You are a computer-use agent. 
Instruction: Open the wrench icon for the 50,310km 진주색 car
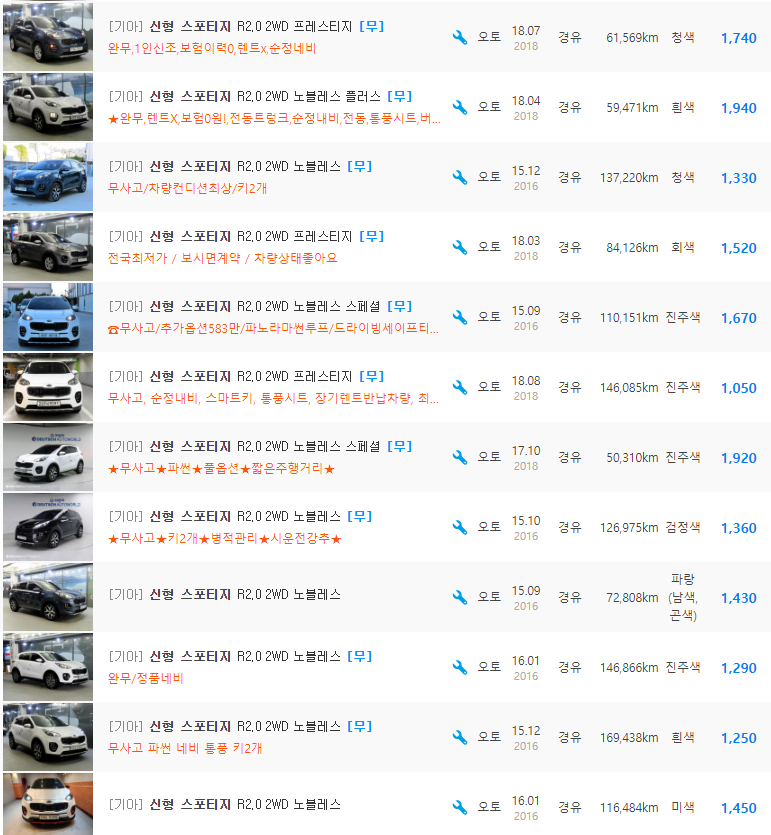tap(460, 456)
